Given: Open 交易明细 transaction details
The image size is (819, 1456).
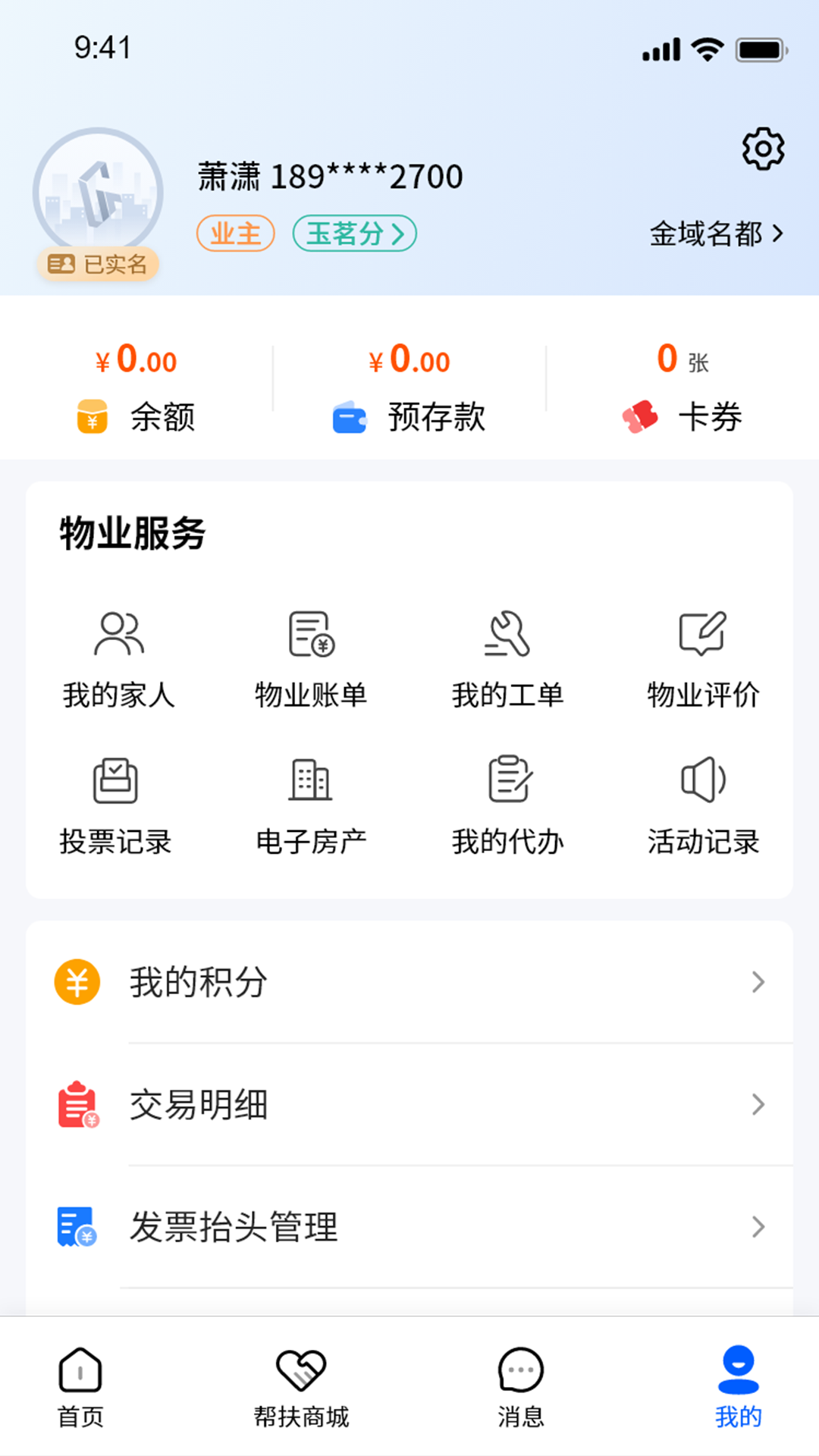Looking at the screenshot, I should click(x=409, y=1105).
